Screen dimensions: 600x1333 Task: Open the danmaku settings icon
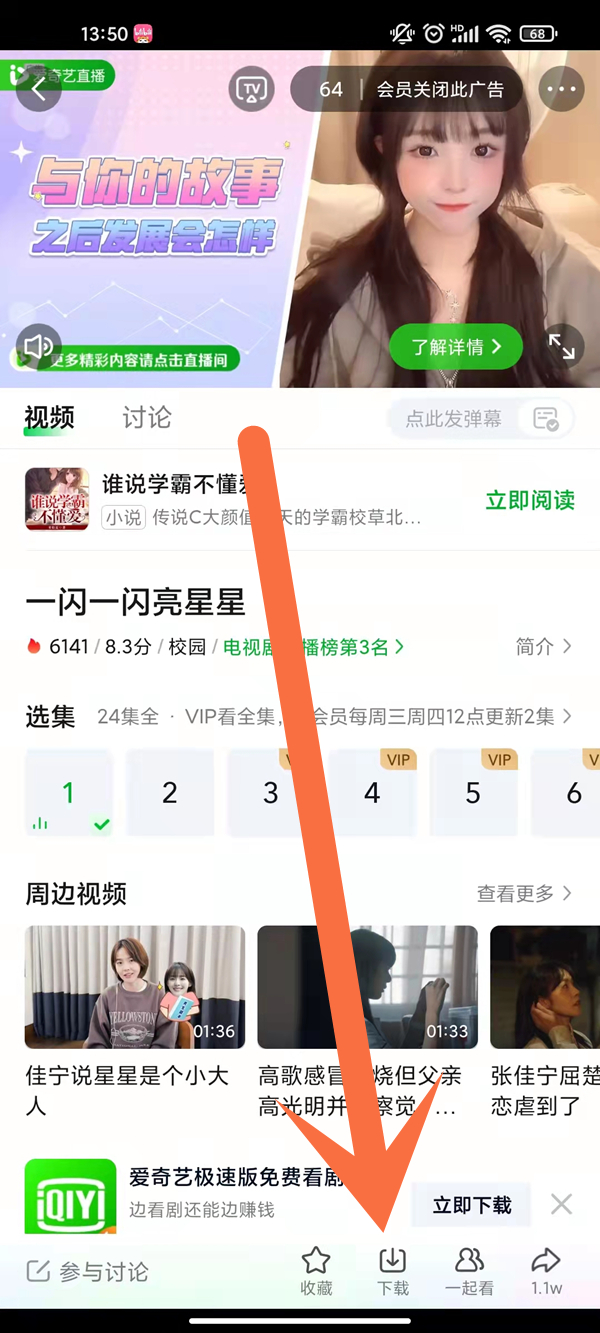[546, 419]
